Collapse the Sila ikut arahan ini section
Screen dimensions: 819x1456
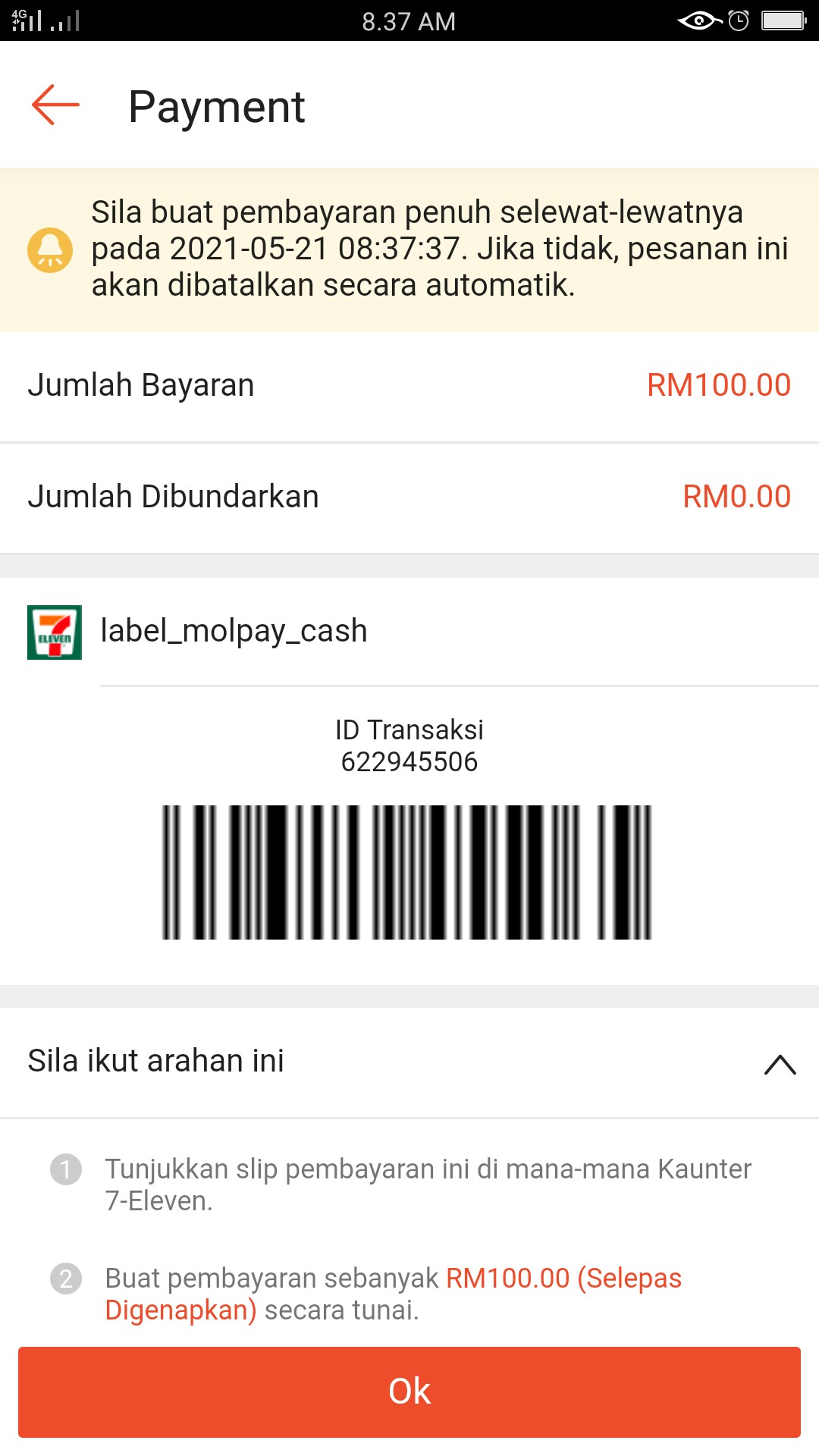click(780, 1064)
